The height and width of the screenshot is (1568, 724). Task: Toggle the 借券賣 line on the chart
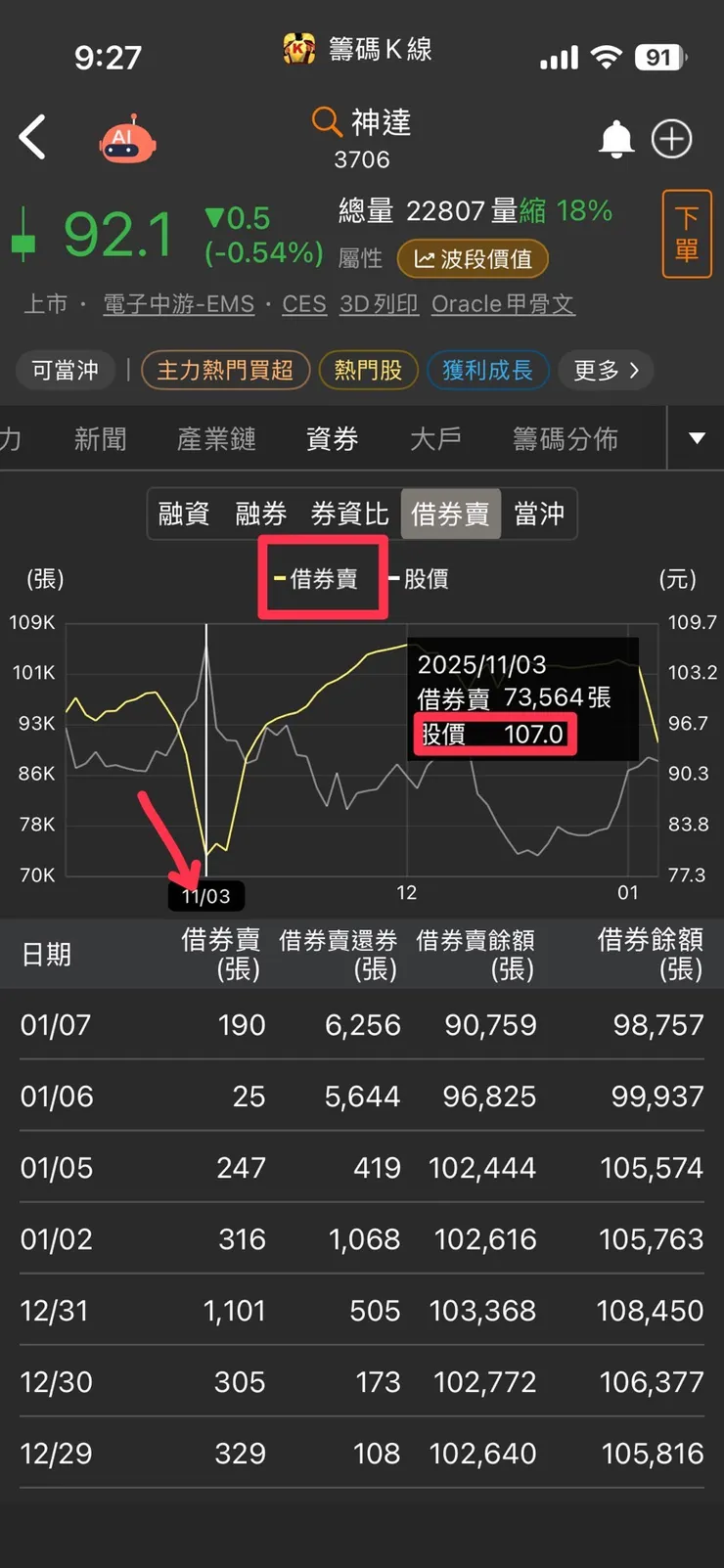(x=322, y=578)
